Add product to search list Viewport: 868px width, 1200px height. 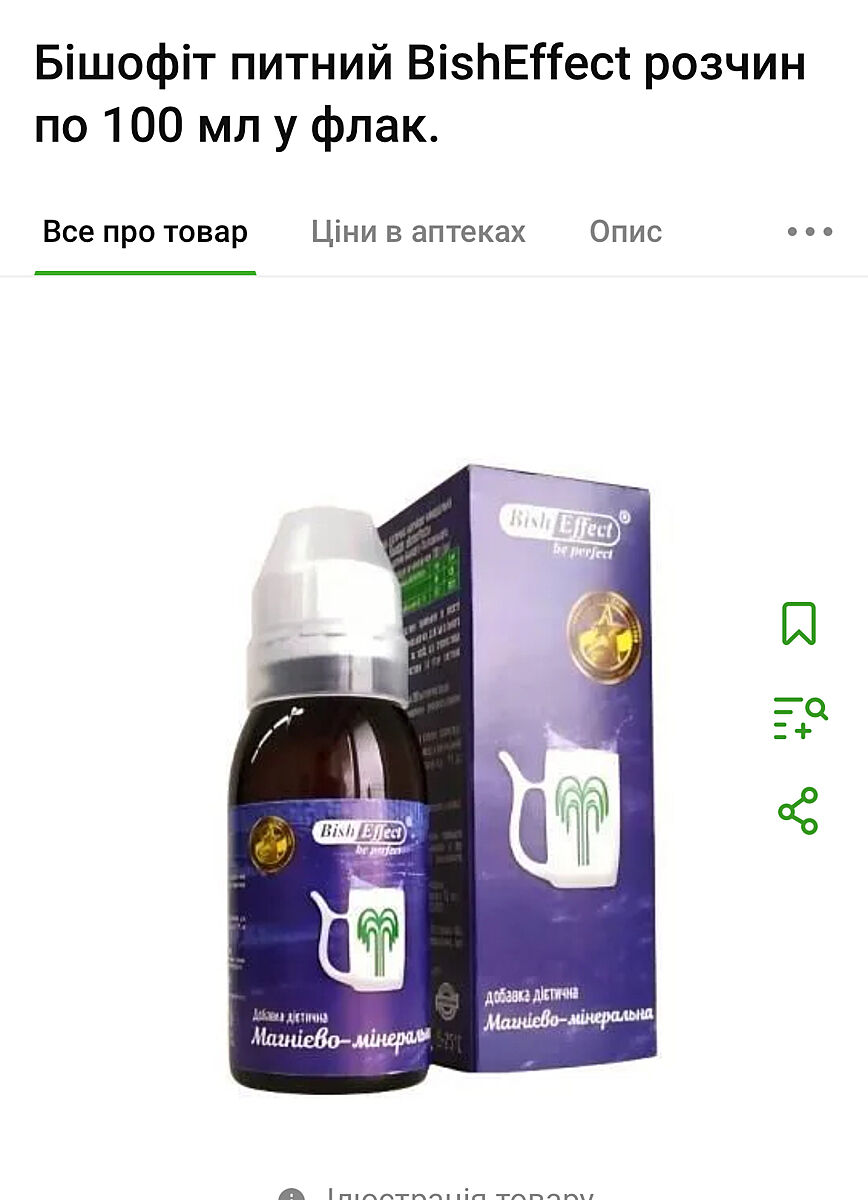click(799, 717)
